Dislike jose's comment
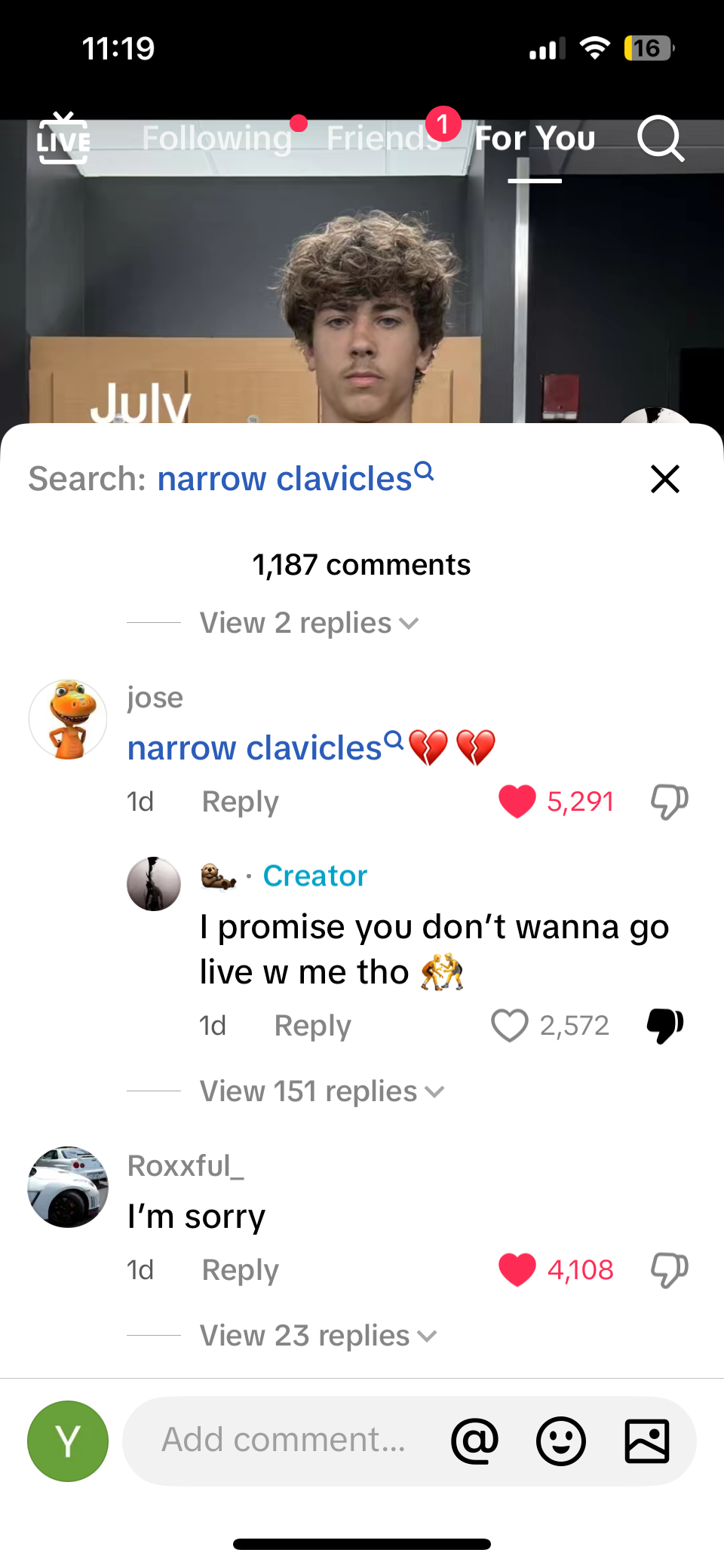Image resolution: width=724 pixels, height=1568 pixels. coord(669,801)
